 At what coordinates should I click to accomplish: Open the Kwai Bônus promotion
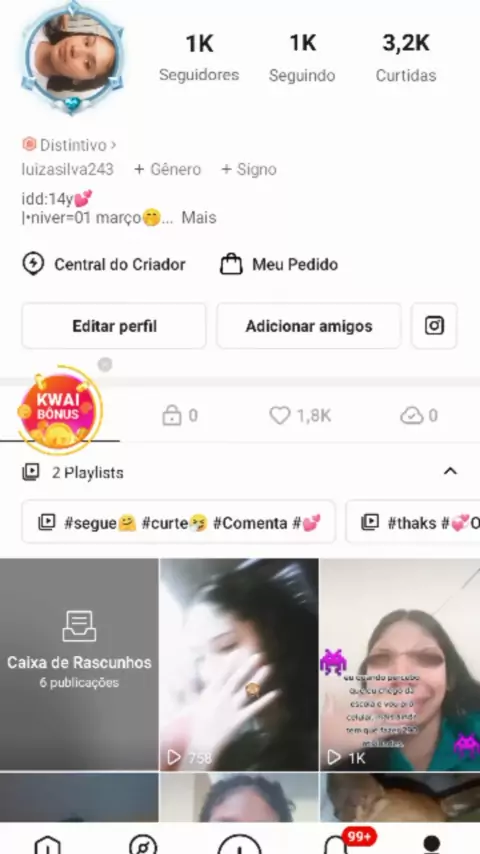[58, 412]
